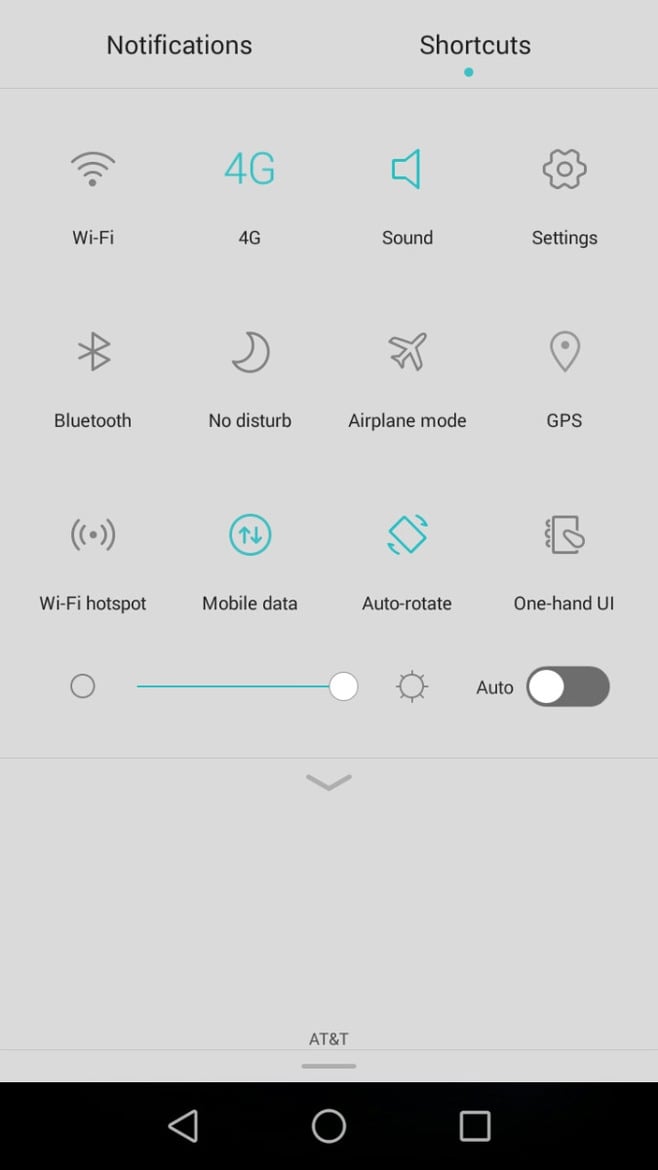Switch to the Notifications tab
Image resolution: width=658 pixels, height=1170 pixels.
click(x=179, y=45)
